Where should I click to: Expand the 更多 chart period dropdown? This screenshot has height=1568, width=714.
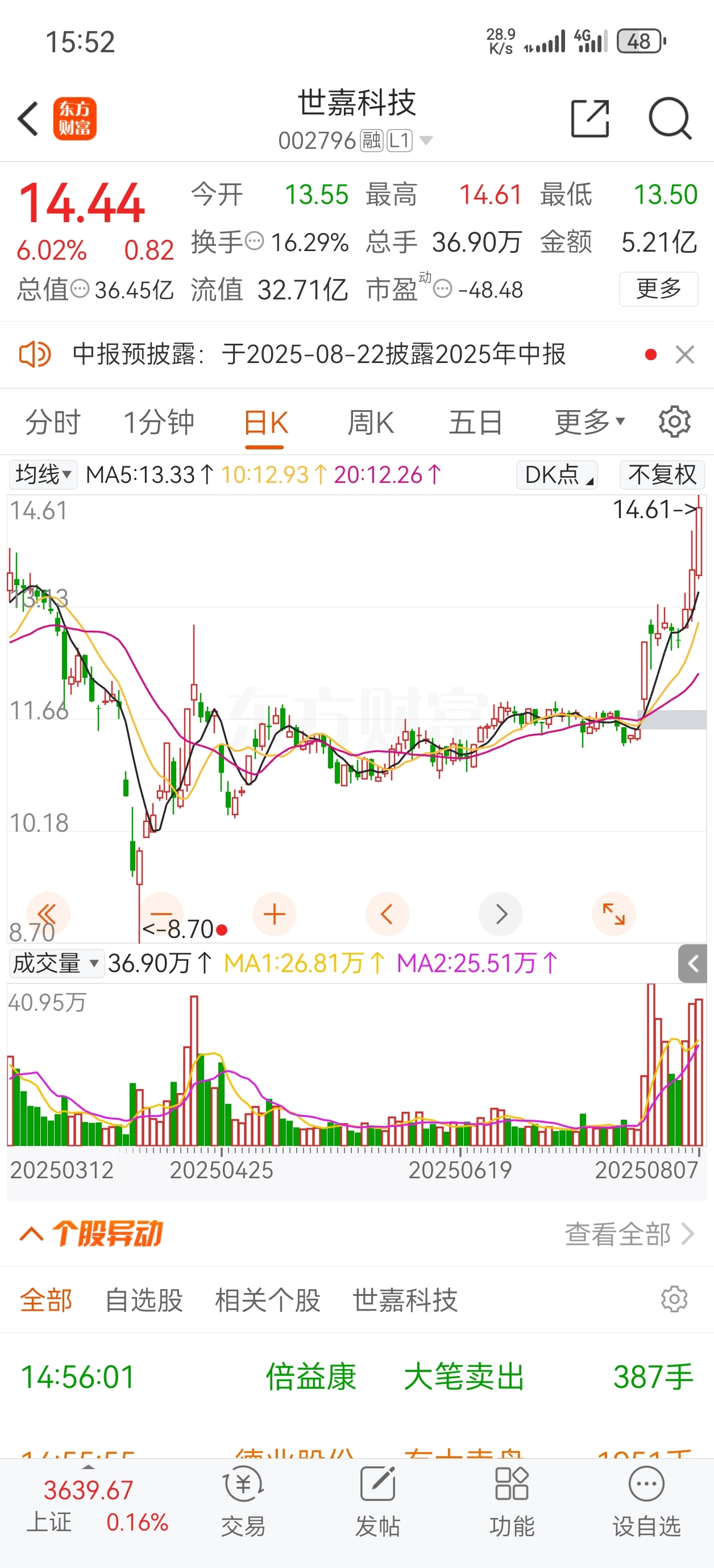tap(590, 422)
